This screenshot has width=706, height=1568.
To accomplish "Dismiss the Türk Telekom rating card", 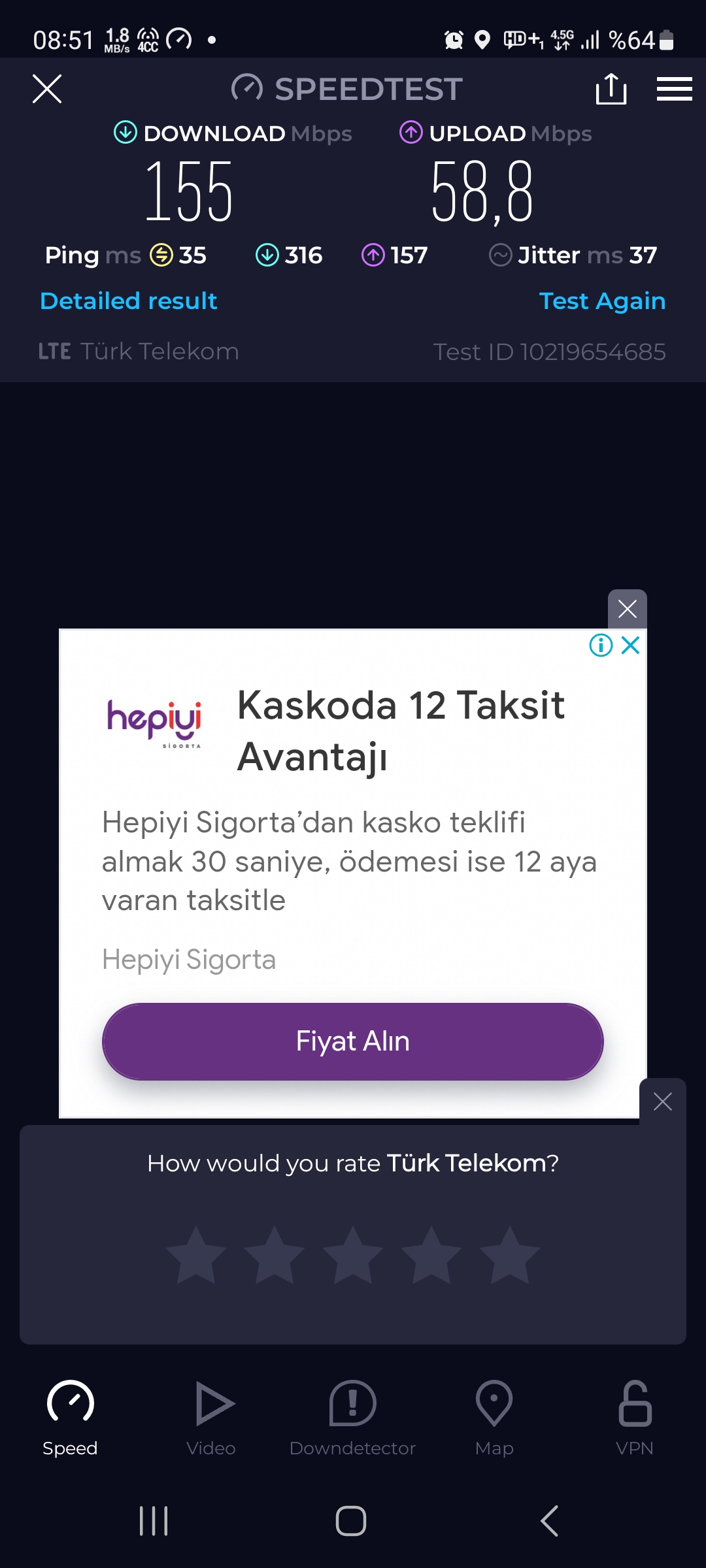I will (x=663, y=1102).
